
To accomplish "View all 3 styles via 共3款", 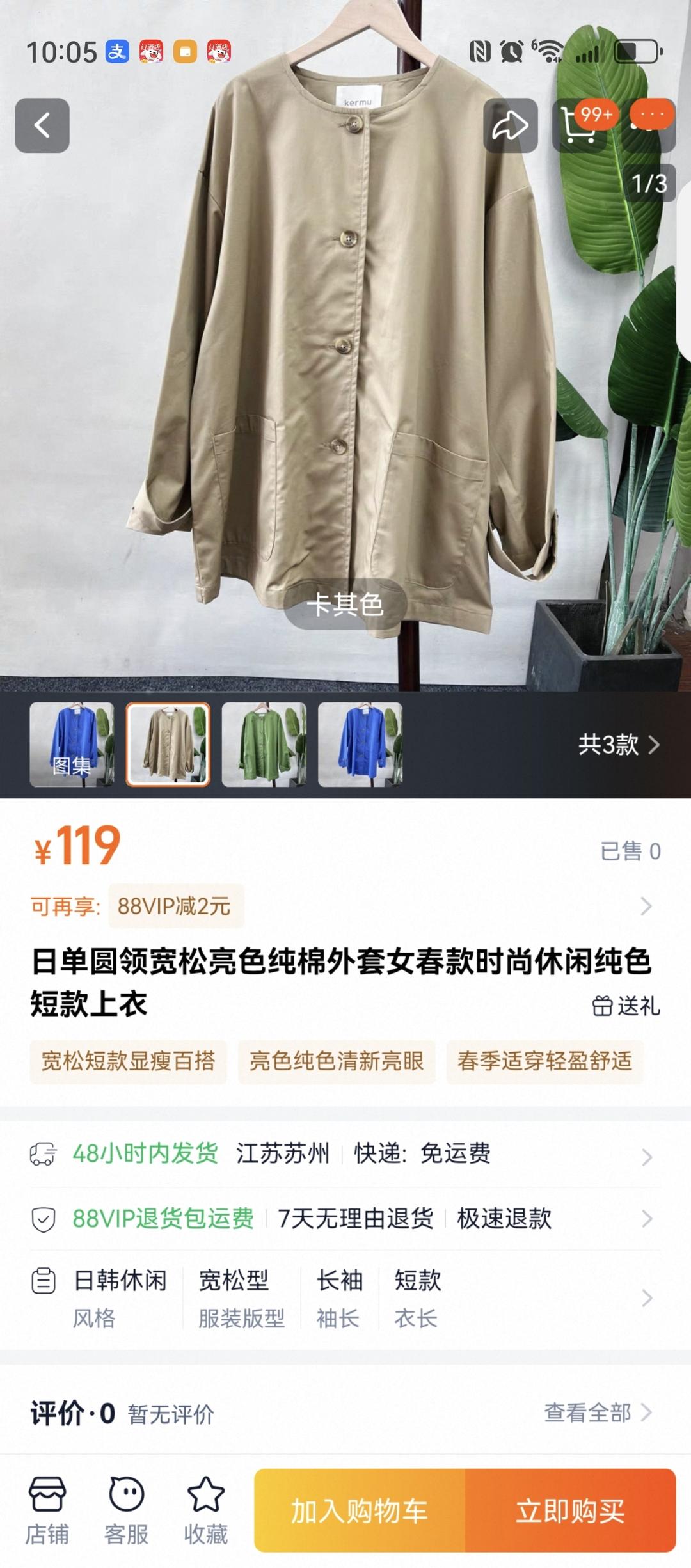I will click(617, 745).
